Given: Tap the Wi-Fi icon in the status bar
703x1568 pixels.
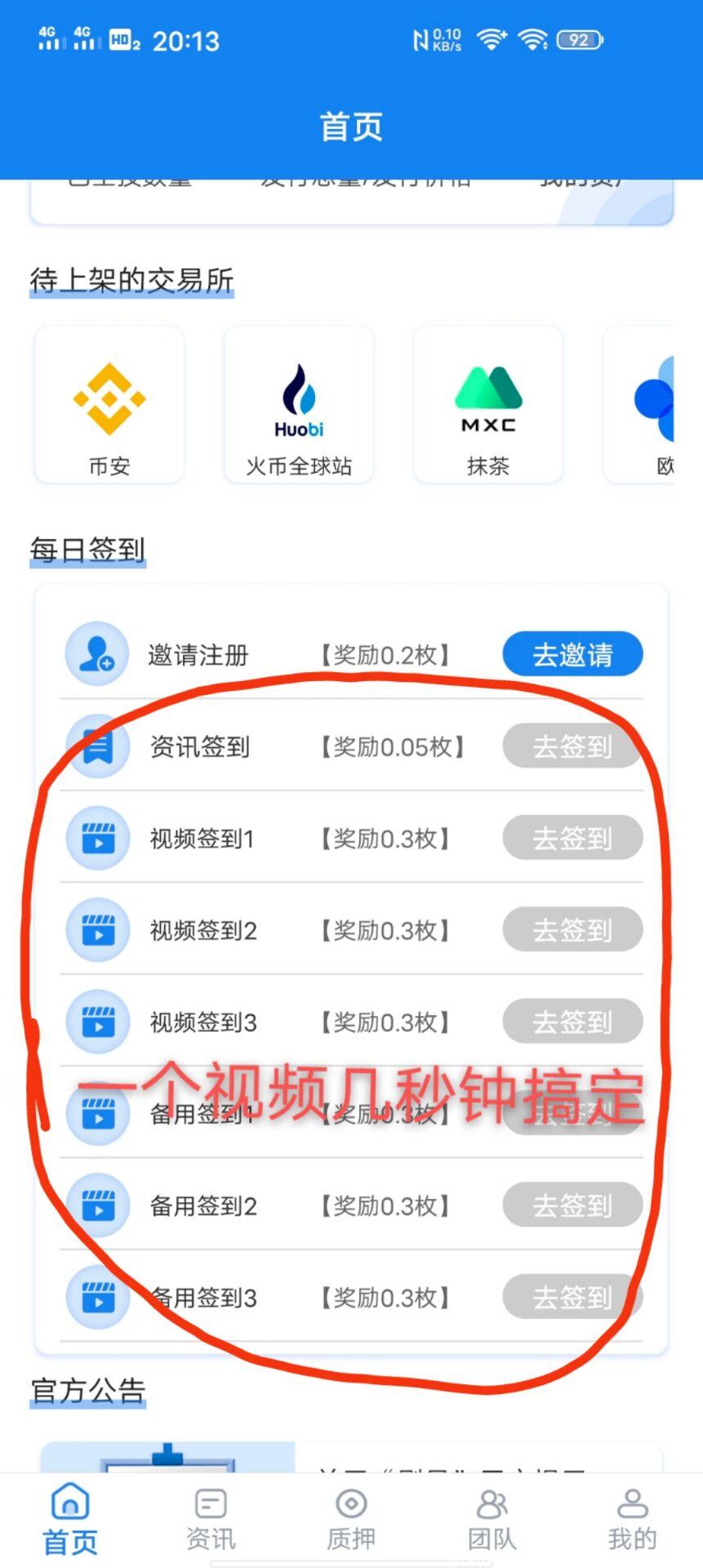Looking at the screenshot, I should [491, 38].
